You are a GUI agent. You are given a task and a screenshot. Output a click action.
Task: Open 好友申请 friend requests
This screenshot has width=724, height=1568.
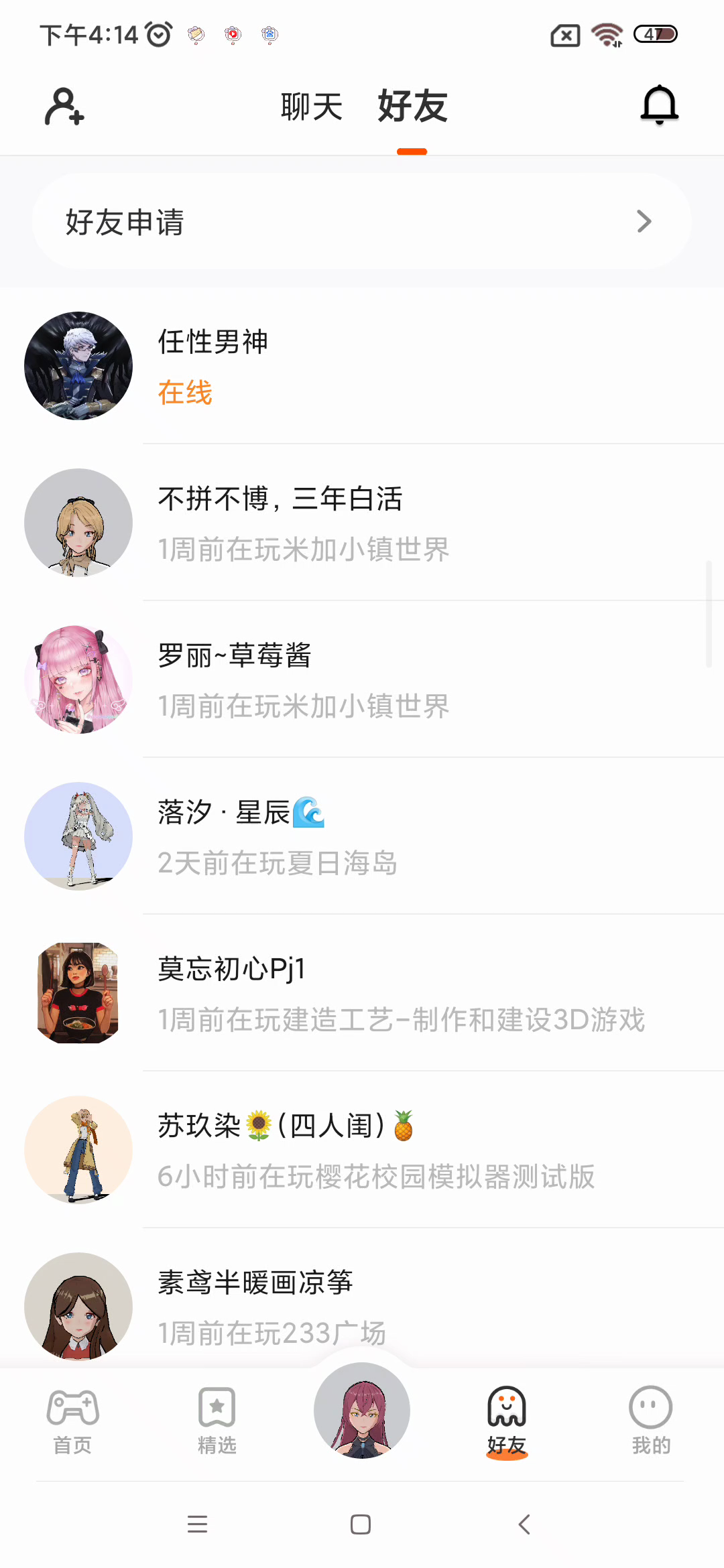362,222
